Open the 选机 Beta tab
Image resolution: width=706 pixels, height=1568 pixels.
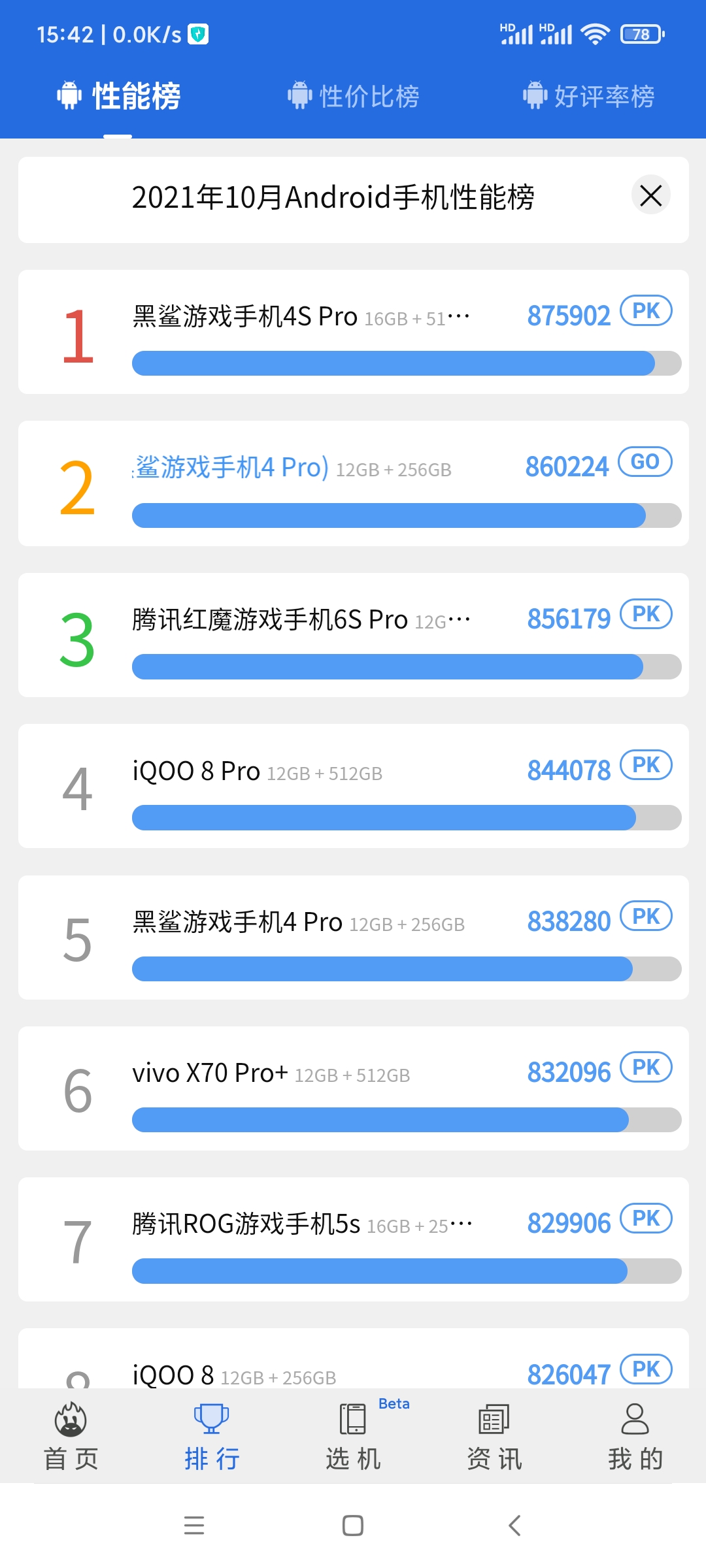point(354,1437)
